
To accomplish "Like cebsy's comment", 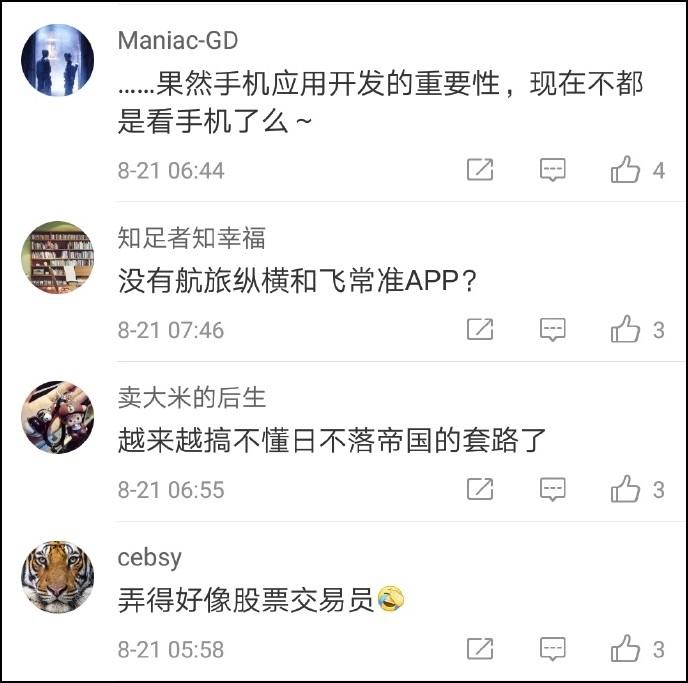I will [626, 649].
